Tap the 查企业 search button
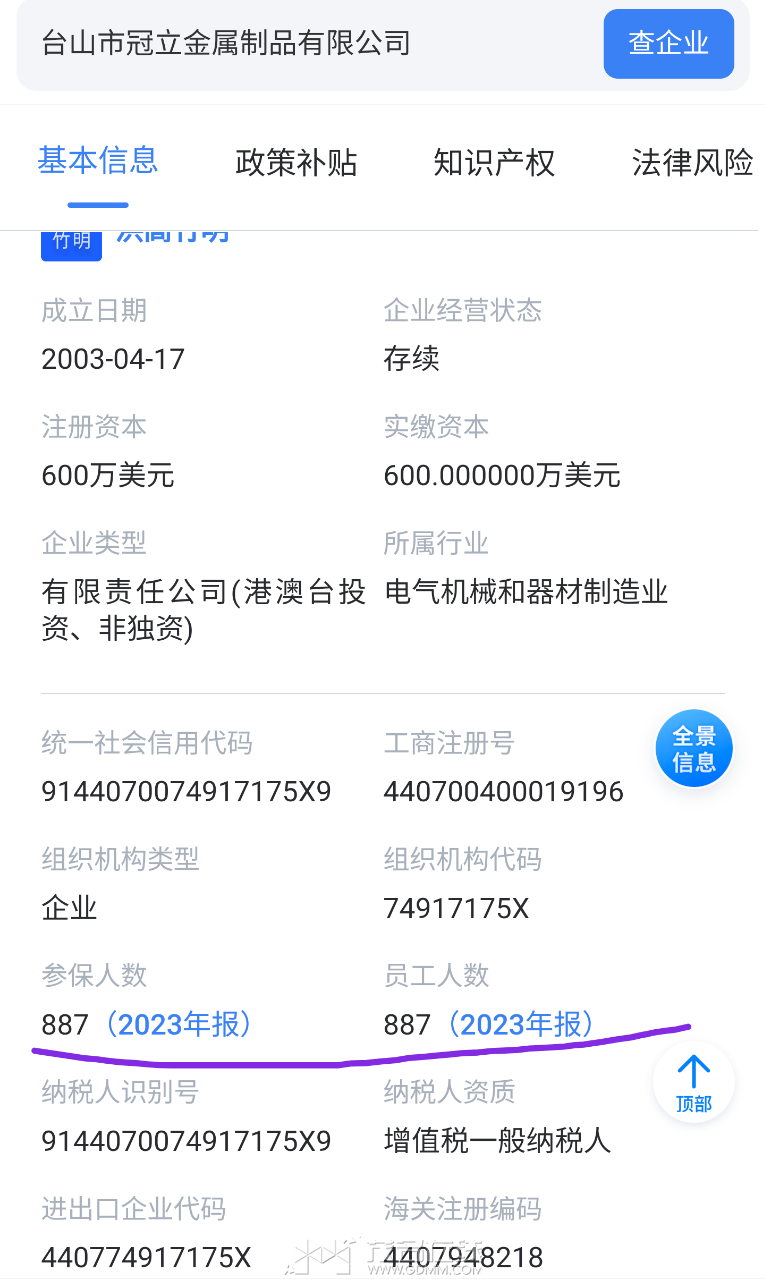765x1280 pixels. [x=668, y=44]
